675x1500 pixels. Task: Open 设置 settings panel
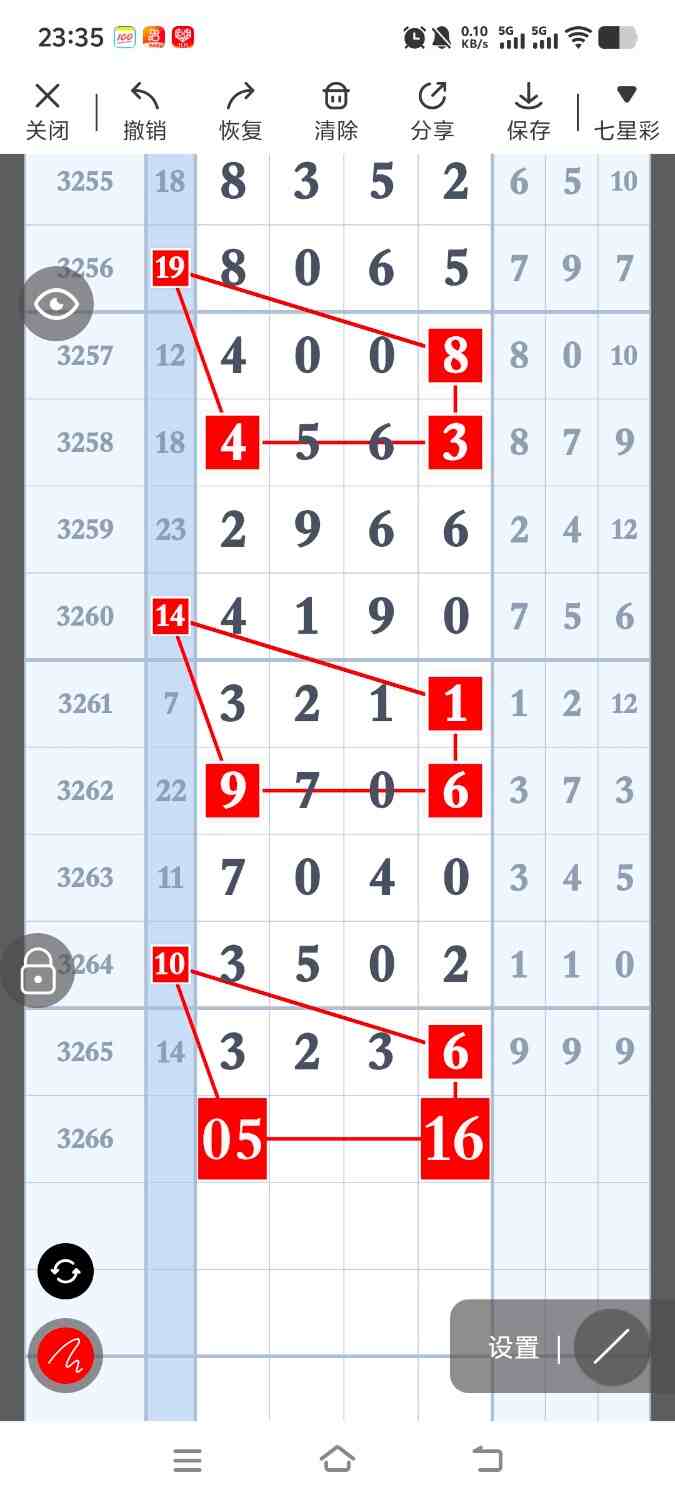click(x=513, y=1348)
